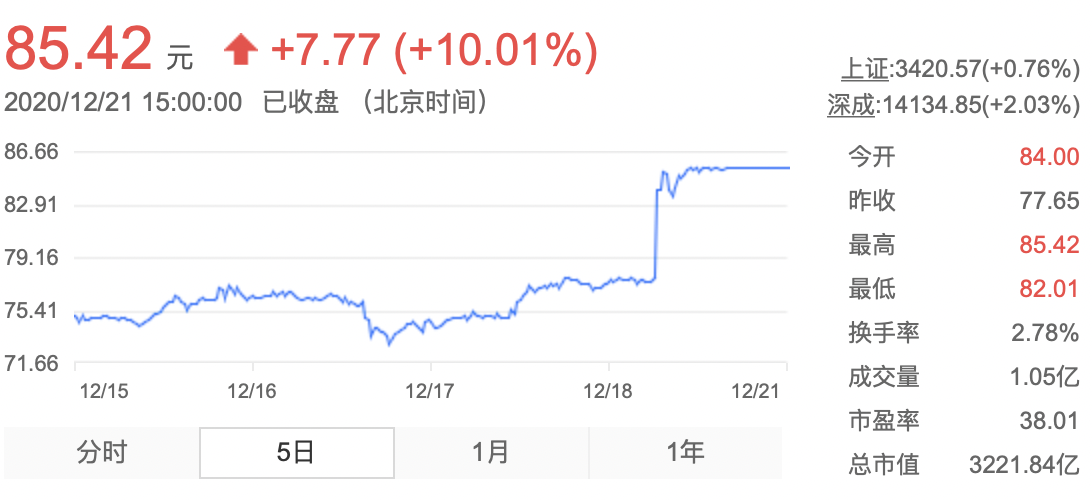Open the 深成 index link
Viewport: 1092px width, 500px height.
(x=851, y=104)
